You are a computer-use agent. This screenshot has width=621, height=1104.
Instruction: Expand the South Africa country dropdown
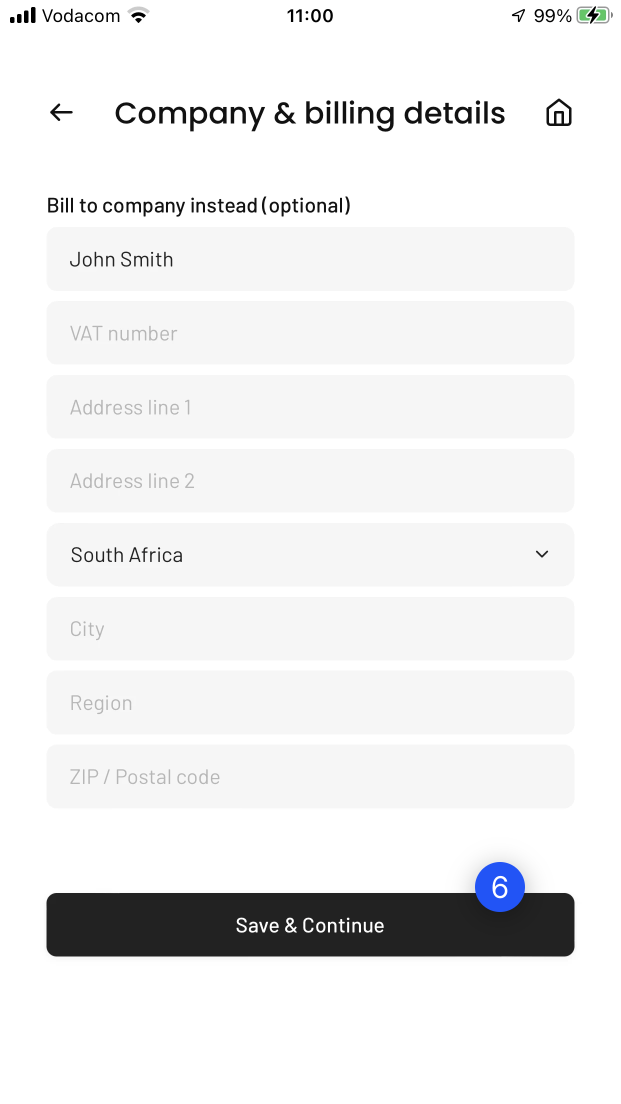pyautogui.click(x=310, y=555)
